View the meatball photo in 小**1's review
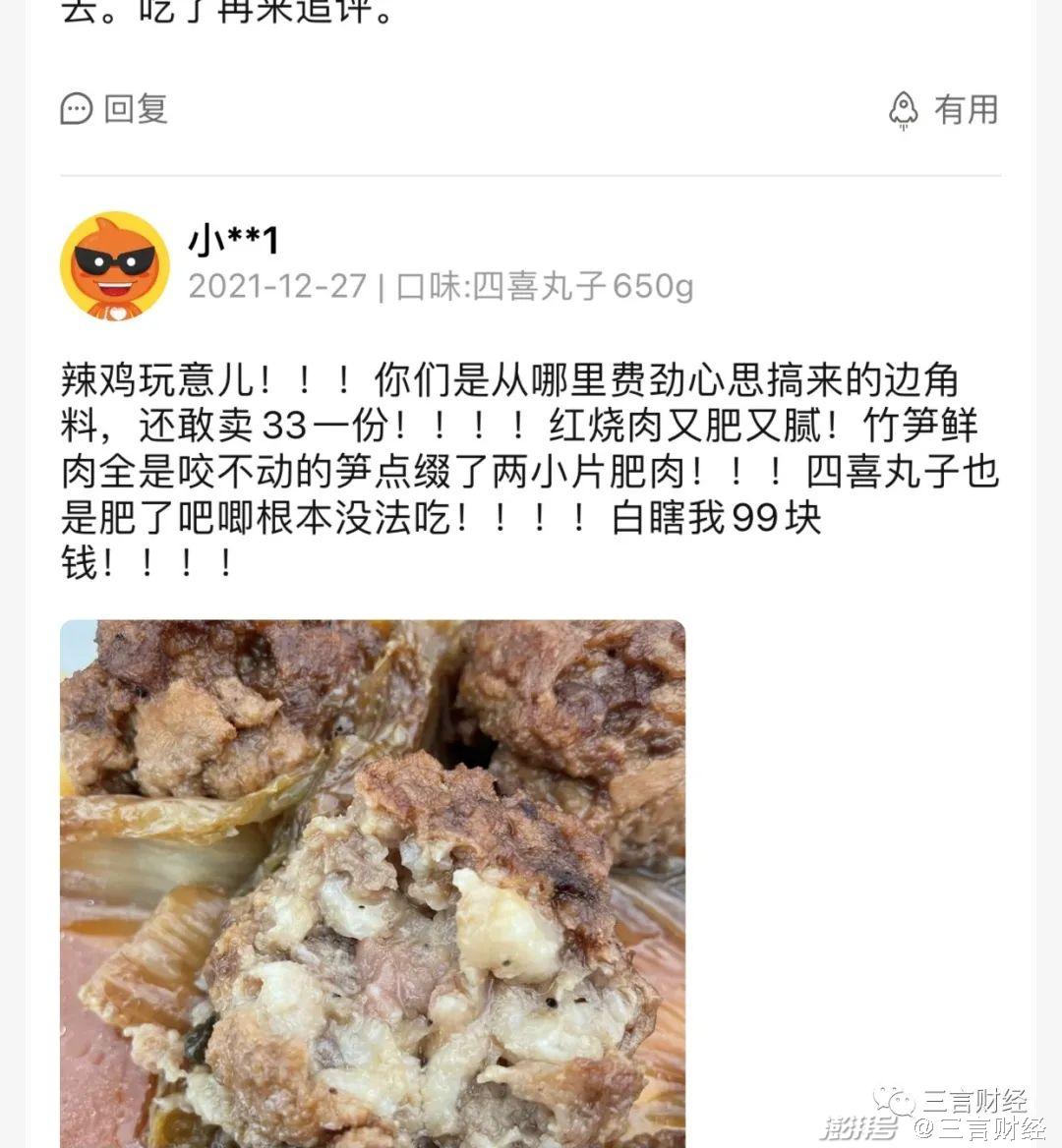 (x=373, y=883)
